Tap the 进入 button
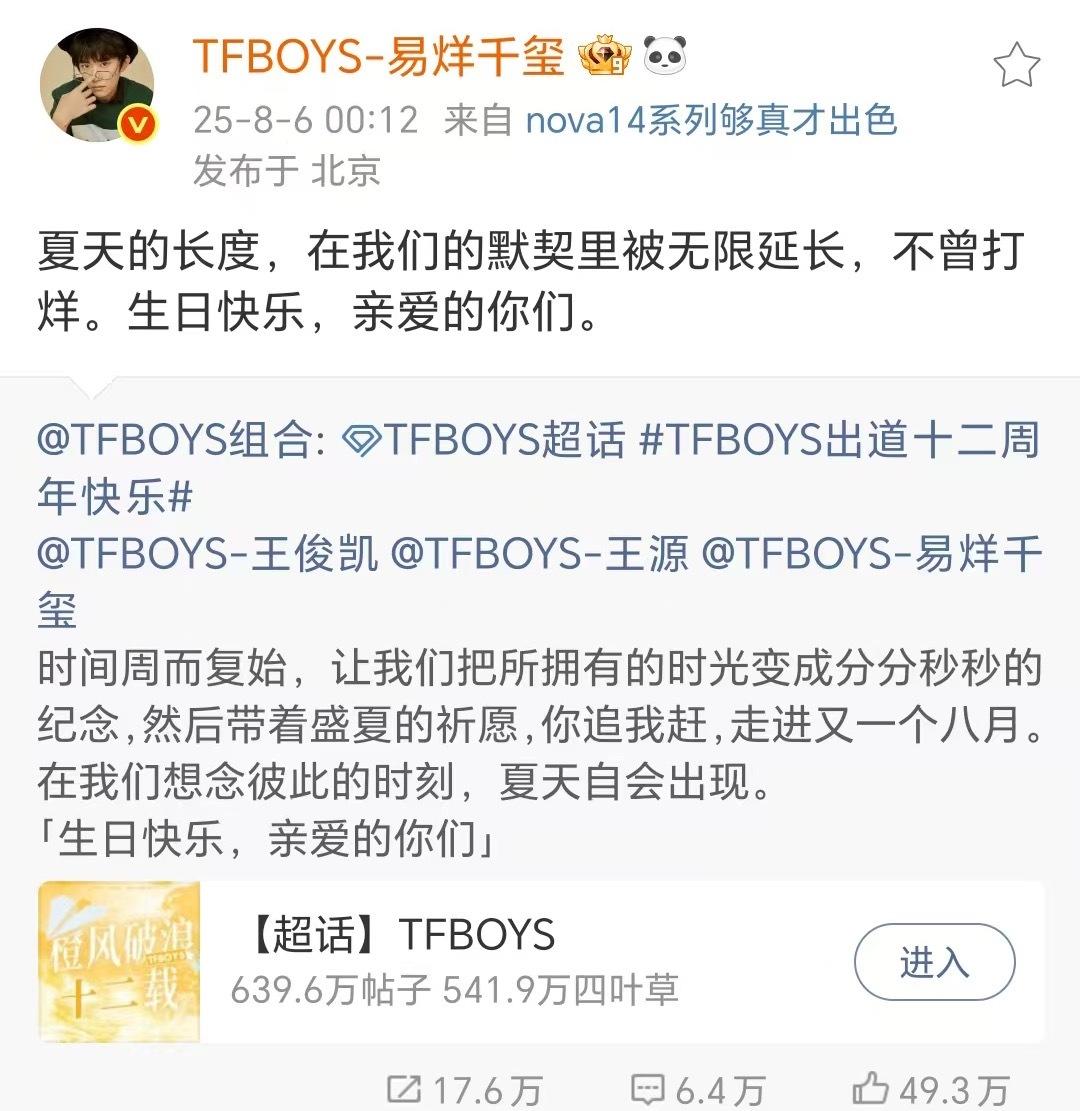Screen dimensions: 1080x1111 [934, 962]
